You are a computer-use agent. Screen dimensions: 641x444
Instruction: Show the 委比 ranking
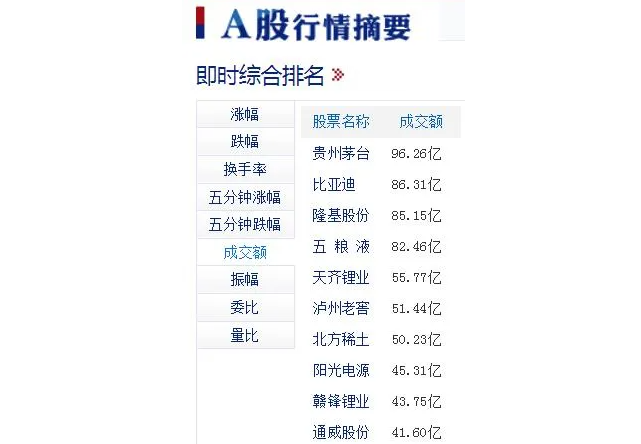pos(245,307)
